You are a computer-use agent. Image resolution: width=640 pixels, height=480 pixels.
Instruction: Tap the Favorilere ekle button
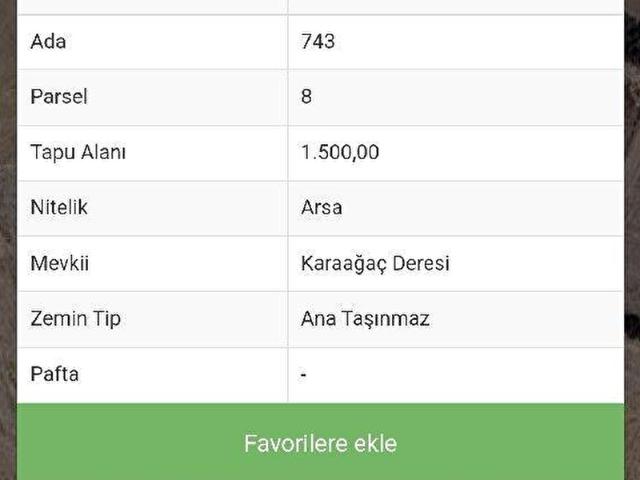pyautogui.click(x=320, y=443)
